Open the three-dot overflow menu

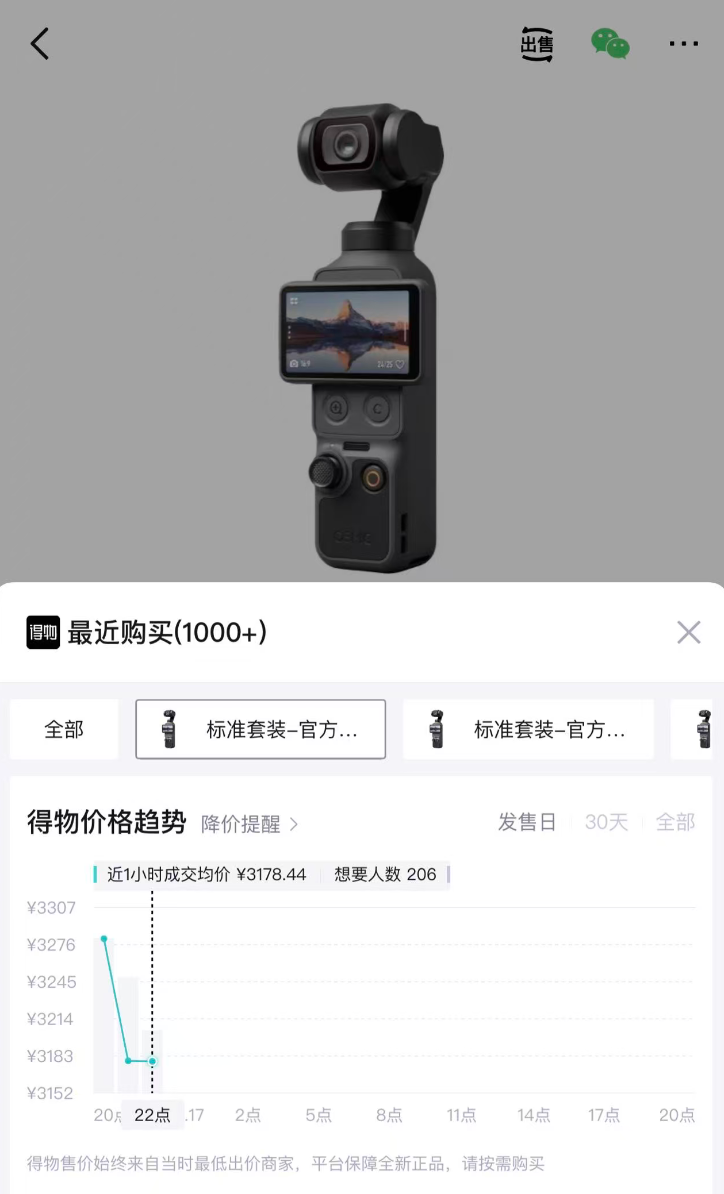coord(684,44)
